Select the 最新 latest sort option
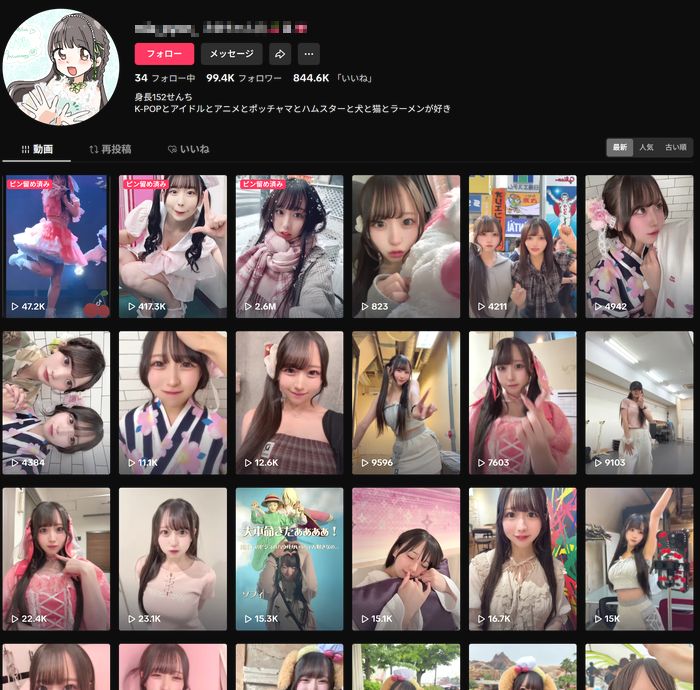This screenshot has height=690, width=700. click(620, 148)
